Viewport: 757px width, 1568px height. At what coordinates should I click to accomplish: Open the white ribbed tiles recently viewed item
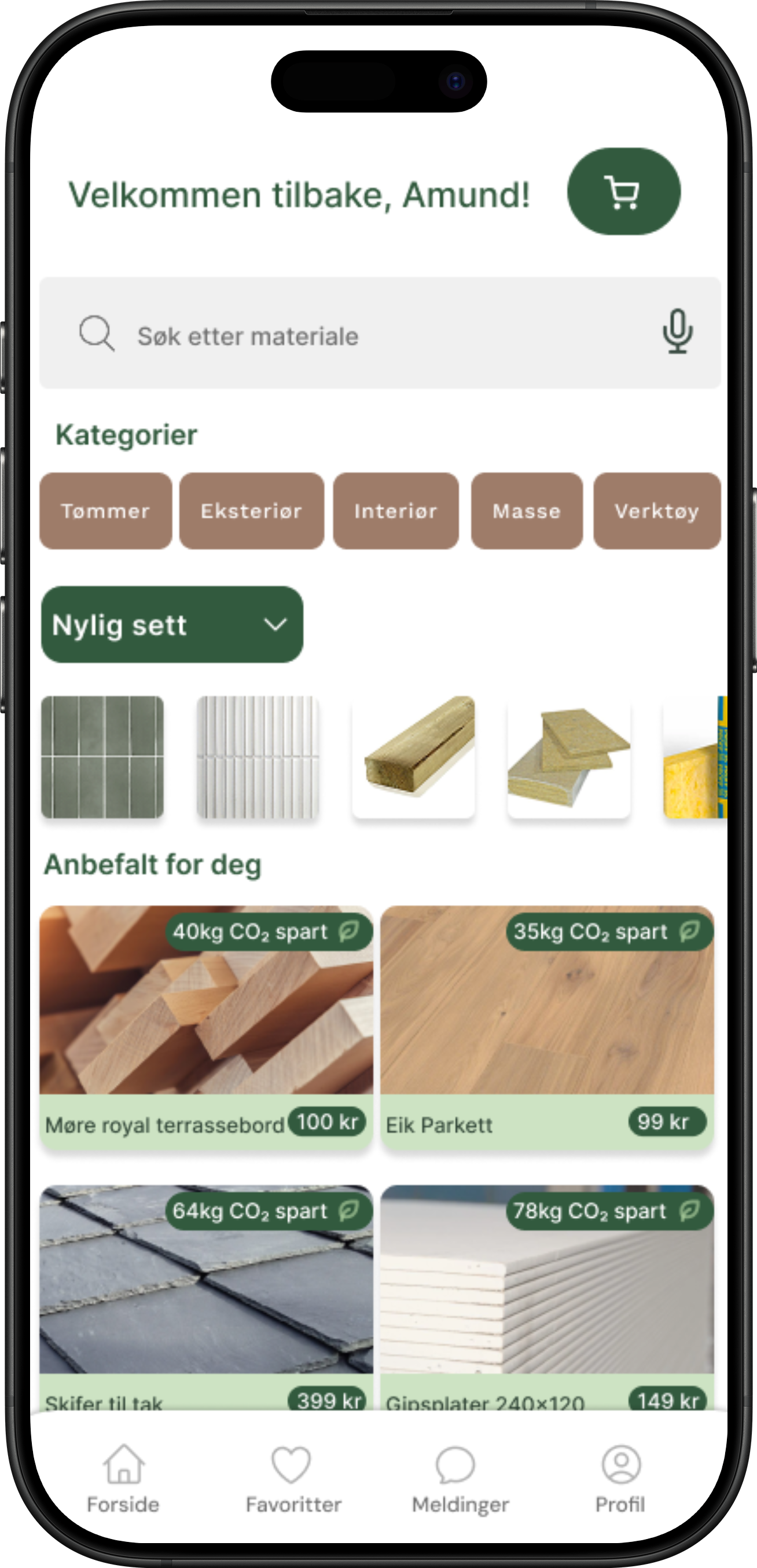[x=258, y=757]
